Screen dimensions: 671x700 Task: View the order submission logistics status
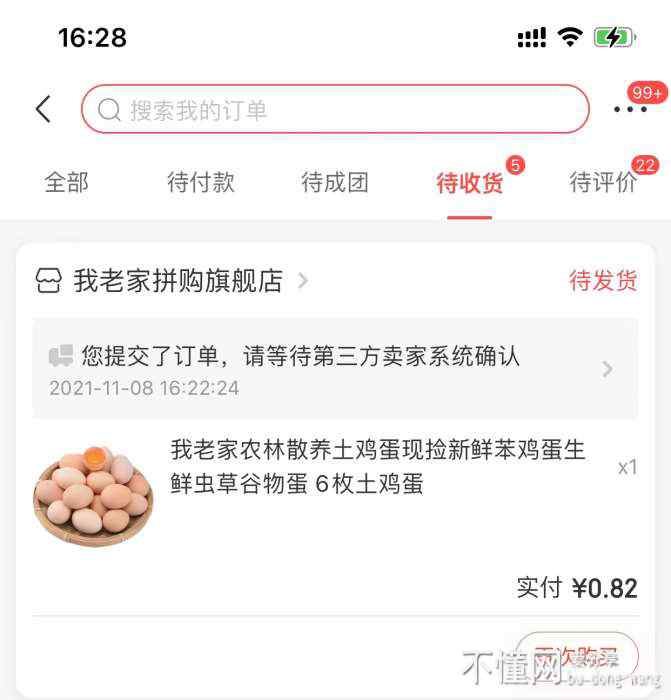(335, 369)
